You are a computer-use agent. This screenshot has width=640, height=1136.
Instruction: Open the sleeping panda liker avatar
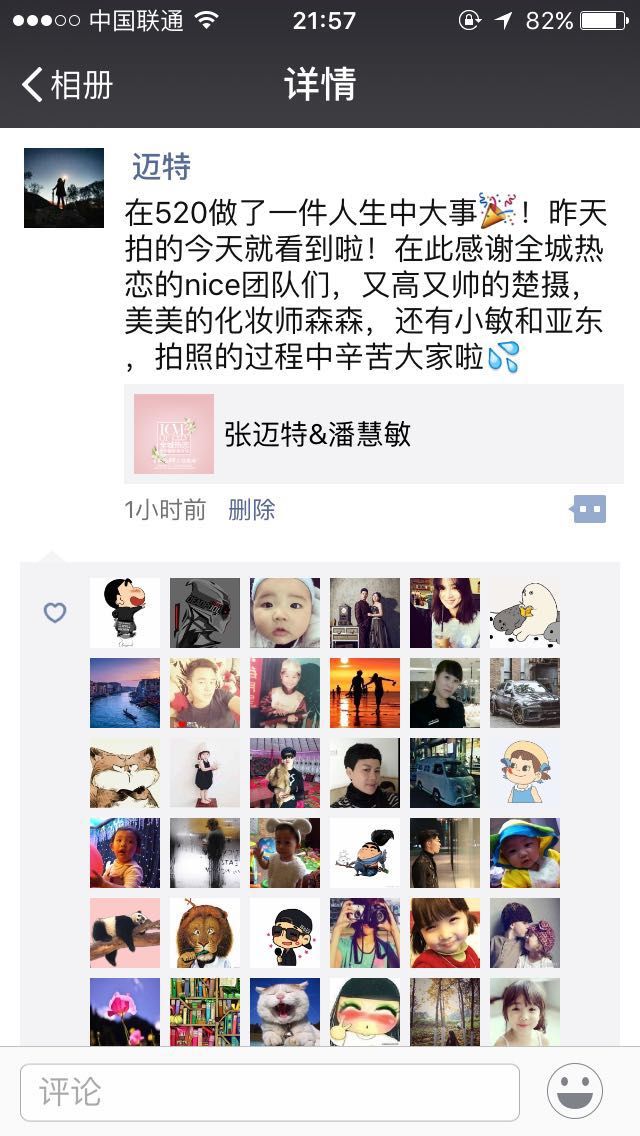tap(125, 933)
